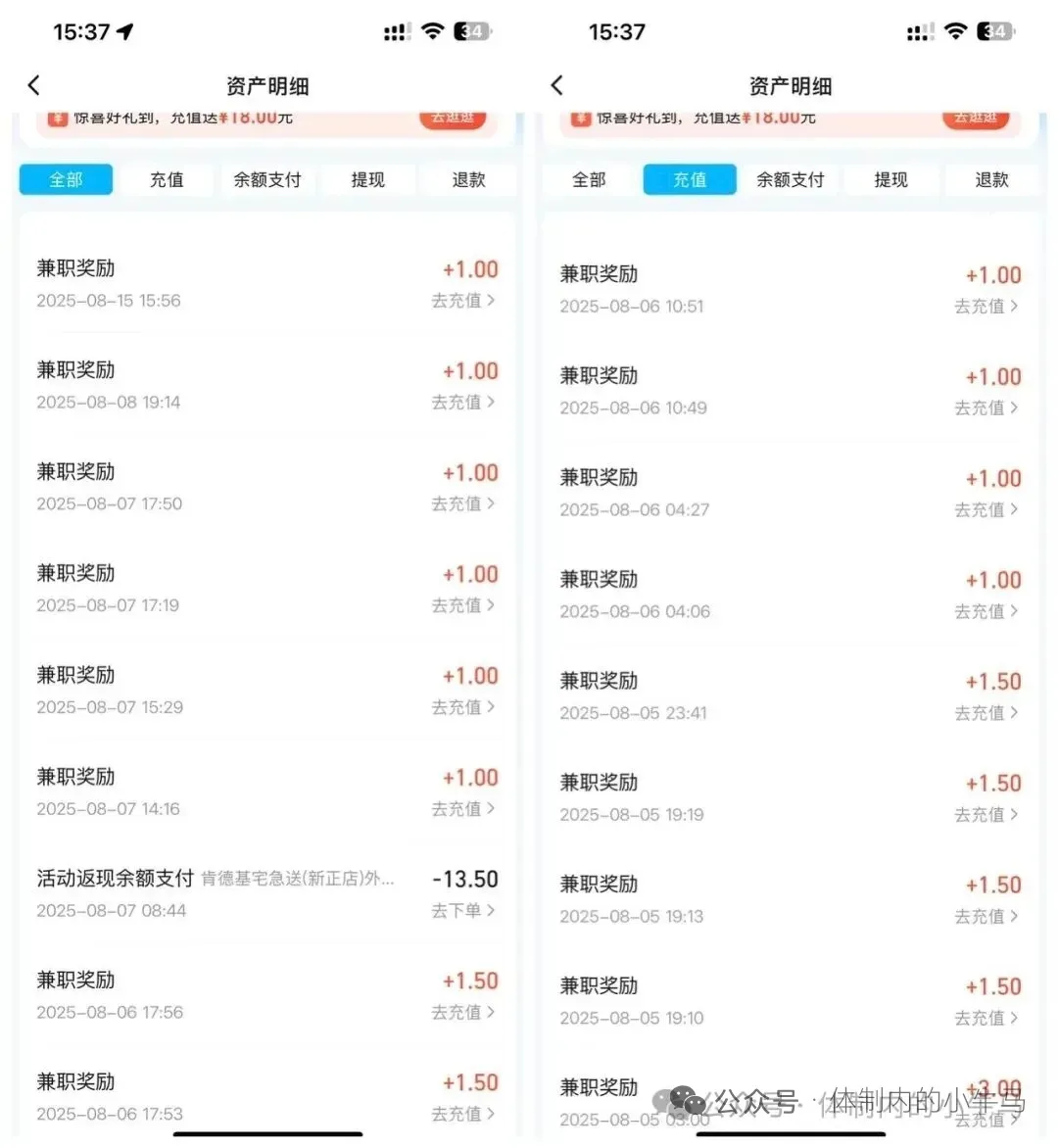Tap the location arrow beside 15:37

123,30
